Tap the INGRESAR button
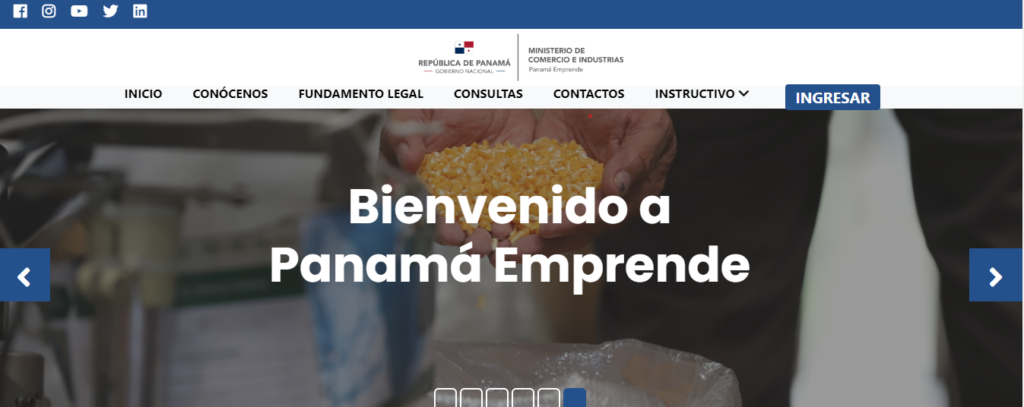Screen dimensions: 1024x407 (832, 98)
